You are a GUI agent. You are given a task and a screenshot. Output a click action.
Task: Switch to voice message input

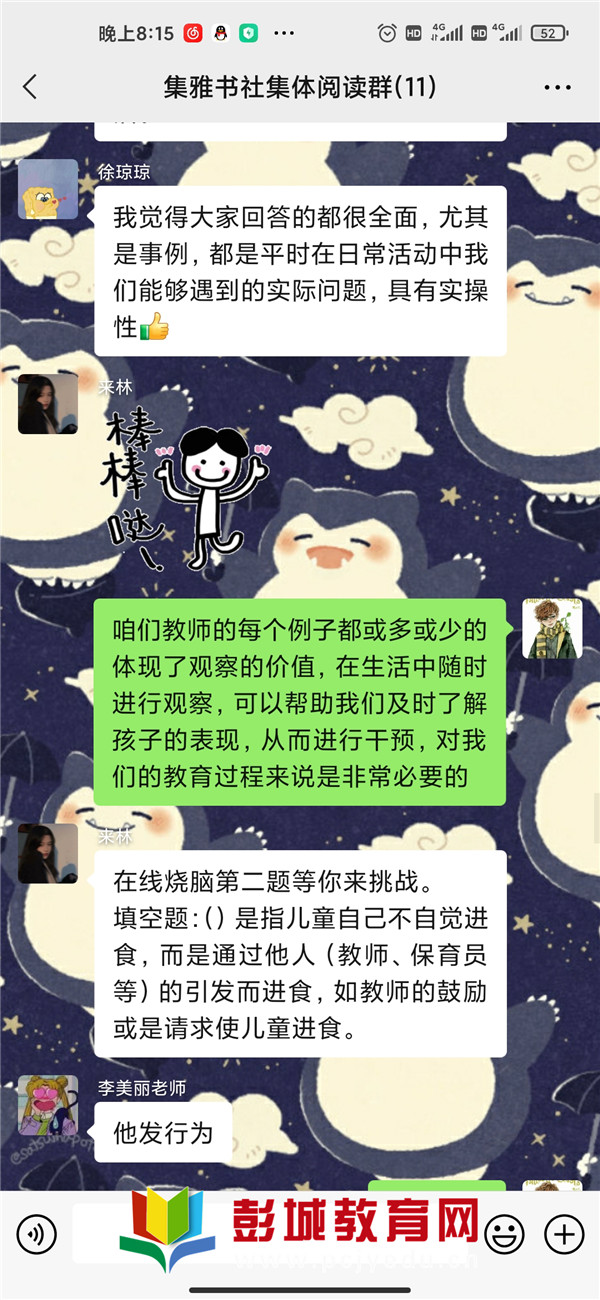(36, 1233)
